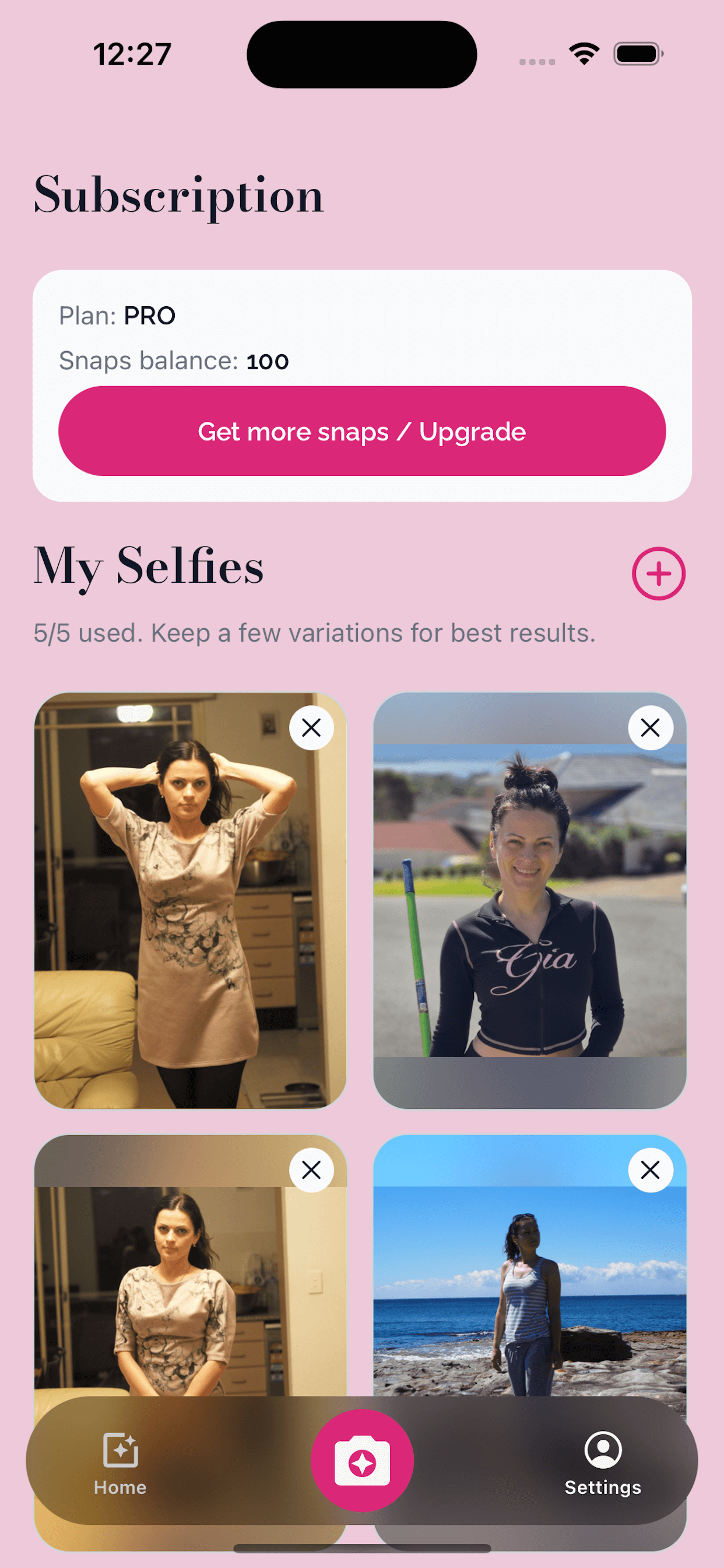Tap the battery indicator in the status bar
The width and height of the screenshot is (724, 1568).
635,55
